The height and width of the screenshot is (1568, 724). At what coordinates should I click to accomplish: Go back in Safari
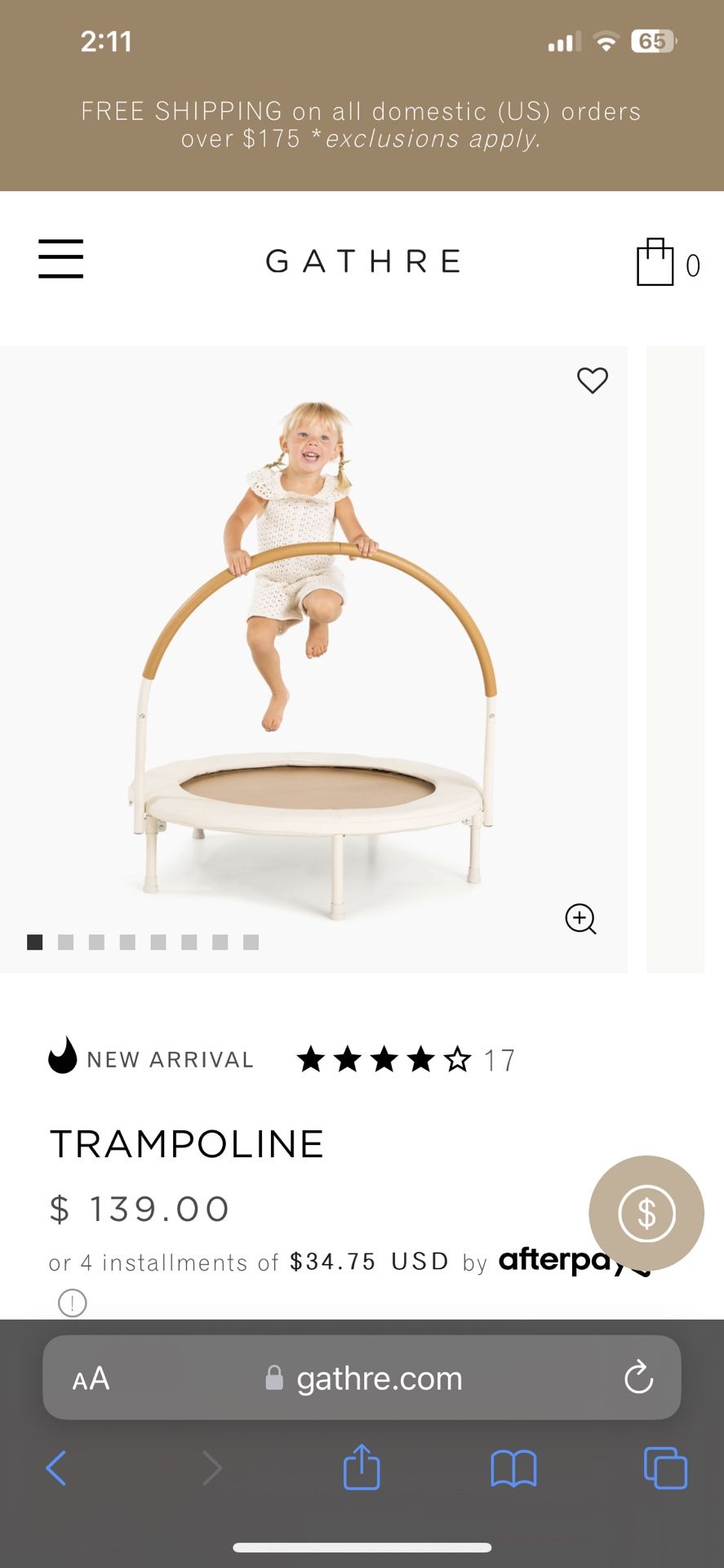[56, 1468]
